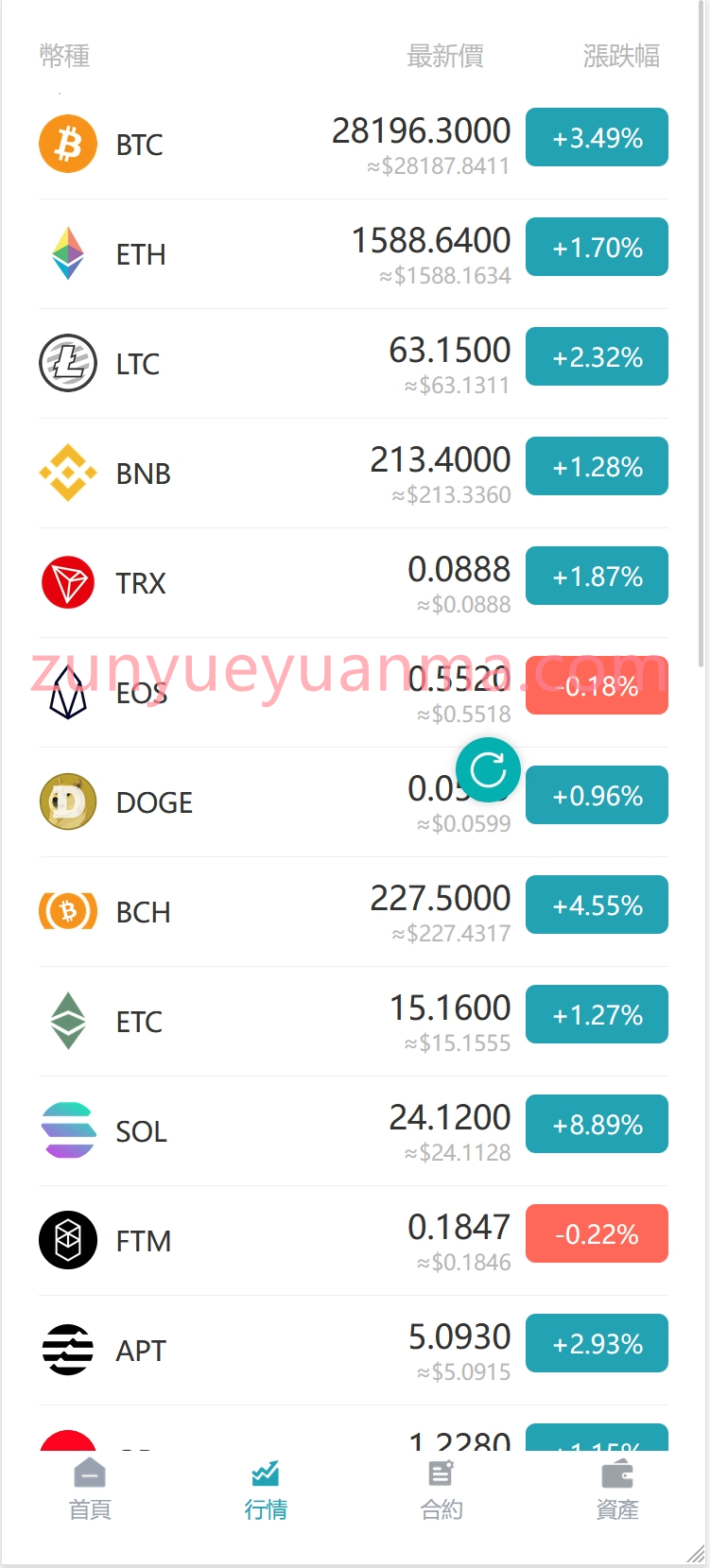Select the DOGE coin row
The width and height of the screenshot is (710, 1568).
353,802
